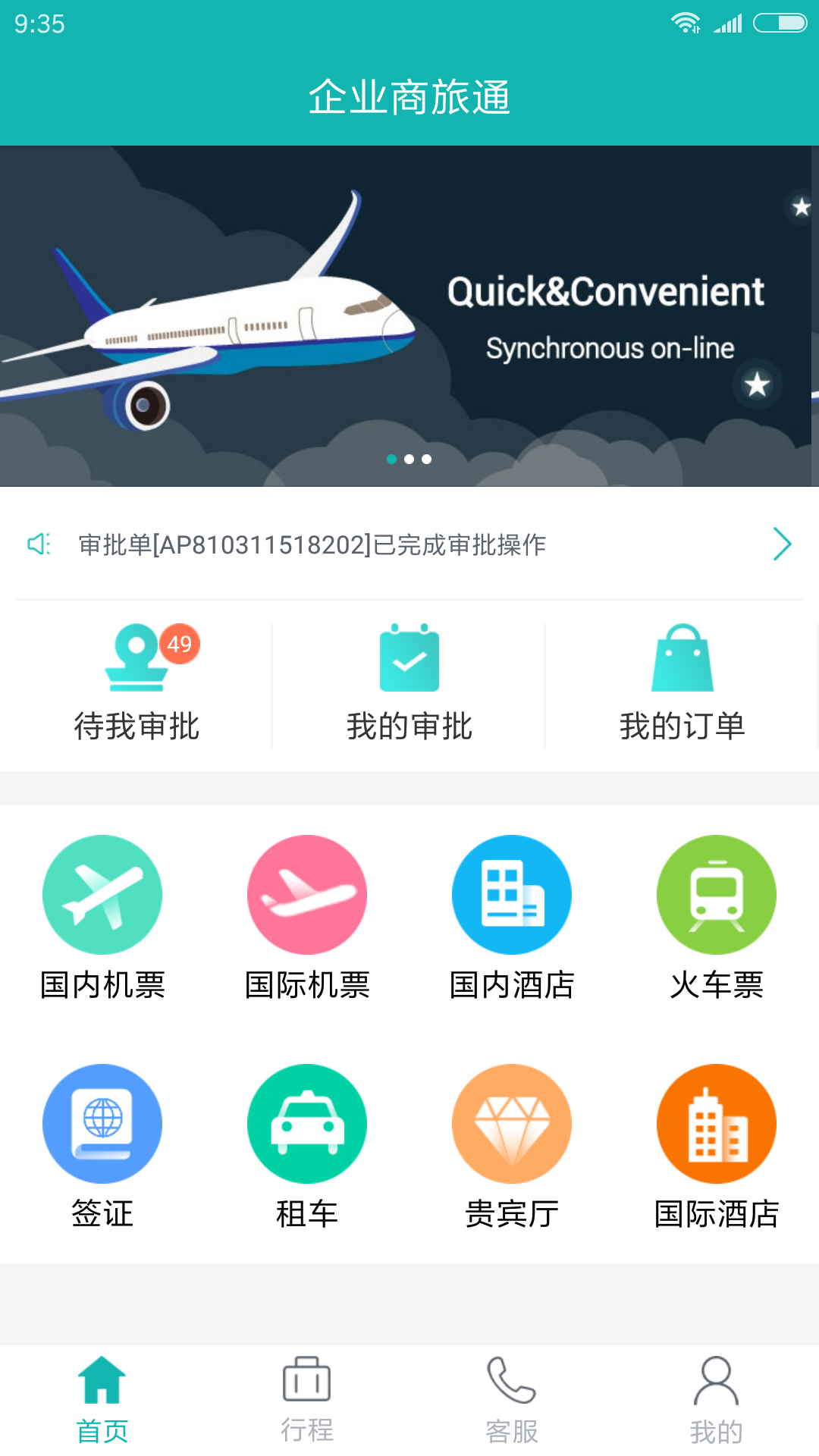Open the Quick&Convenient promo banner
Screen dimensions: 819x1456
(x=409, y=315)
